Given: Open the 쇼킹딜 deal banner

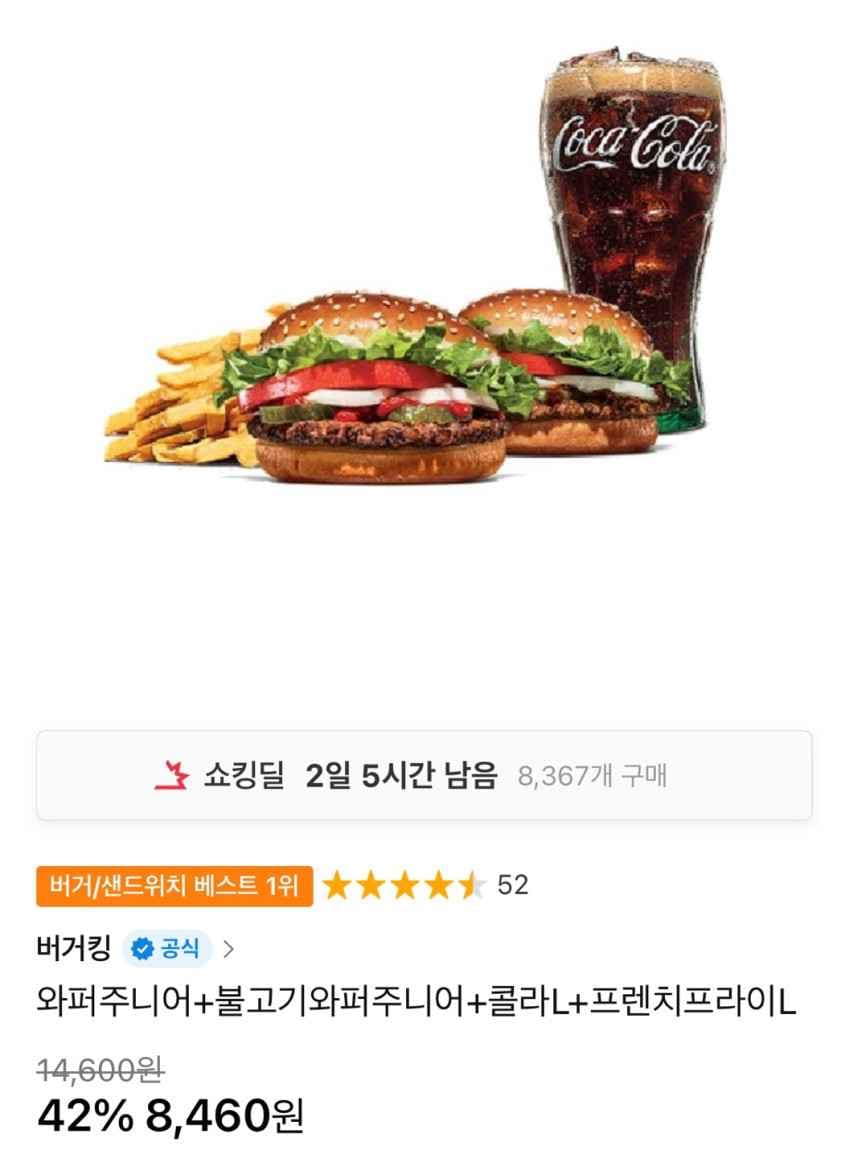Looking at the screenshot, I should [x=424, y=775].
